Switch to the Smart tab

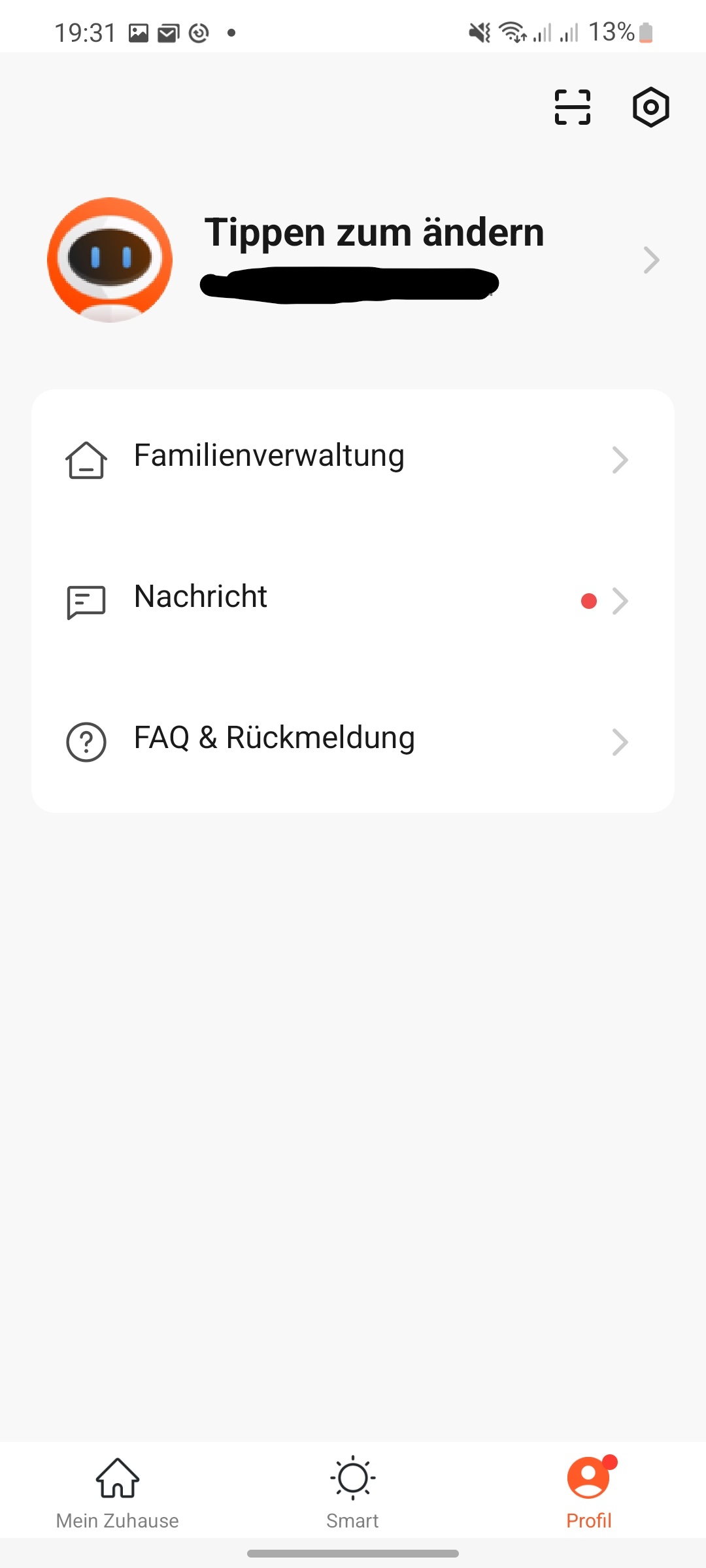click(353, 1496)
